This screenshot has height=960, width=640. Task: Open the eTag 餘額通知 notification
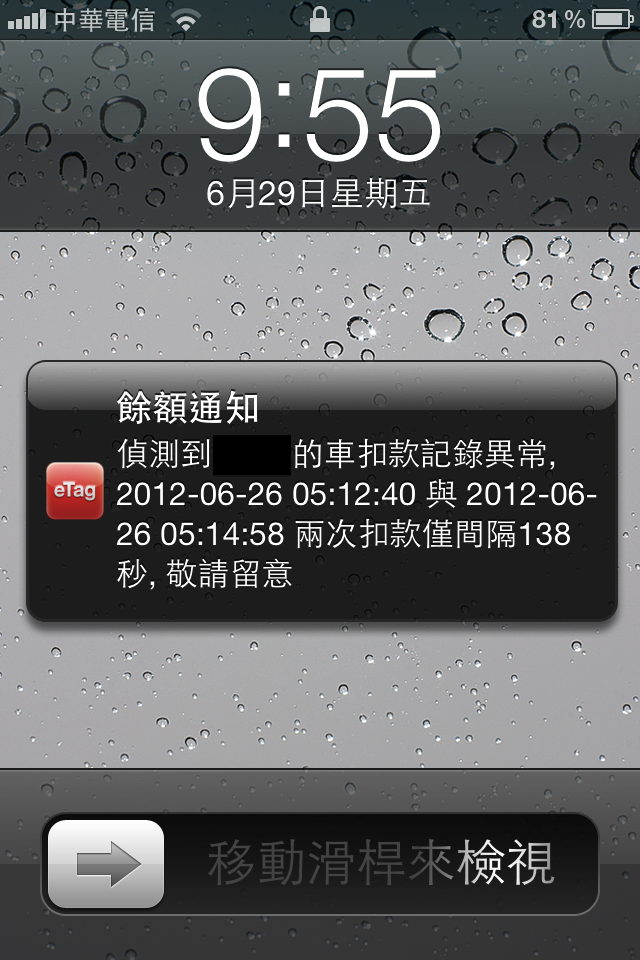[x=321, y=491]
